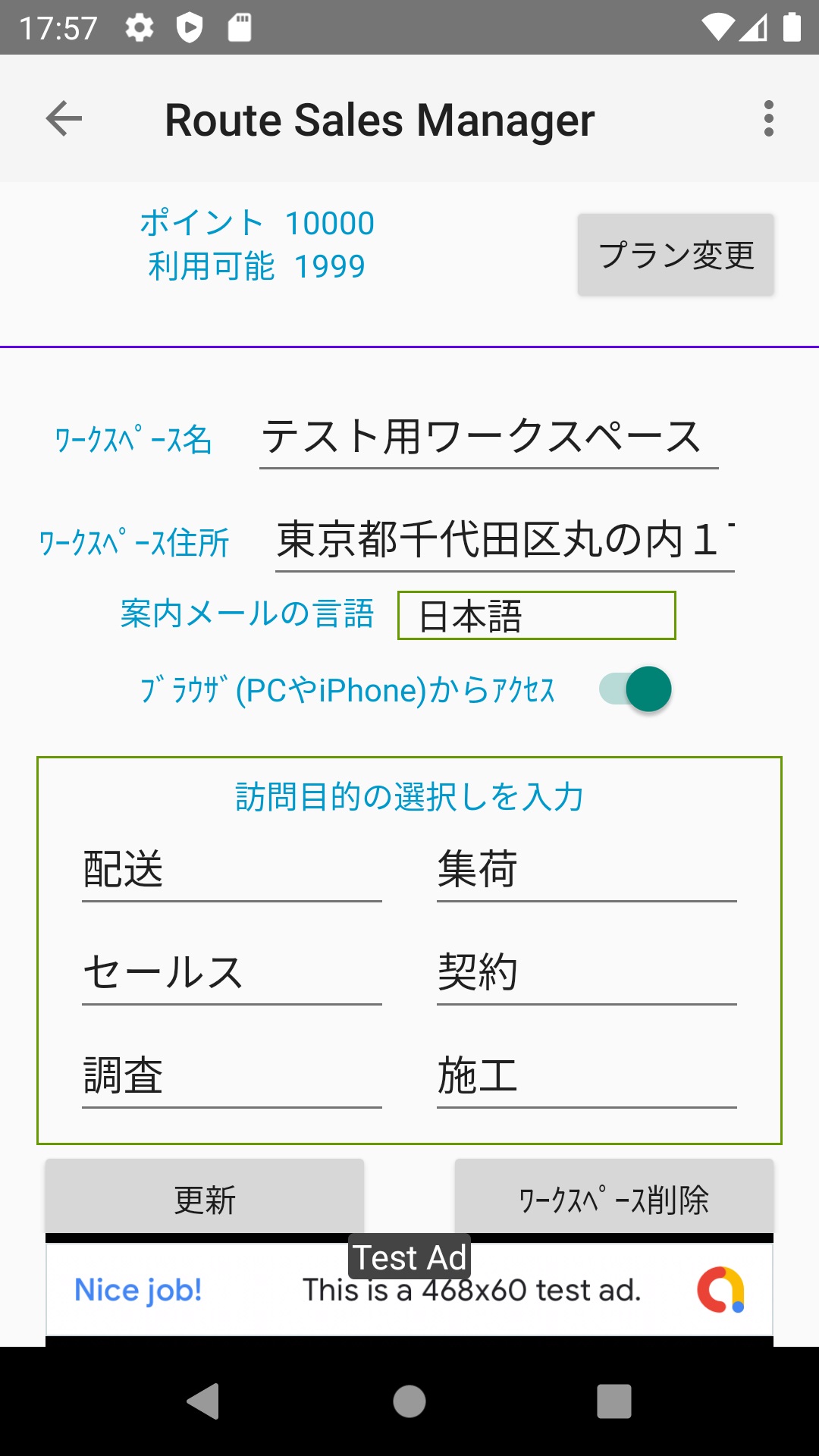The image size is (819, 1456).
Task: Edit the 施工 visit purpose field
Action: coord(587,1076)
